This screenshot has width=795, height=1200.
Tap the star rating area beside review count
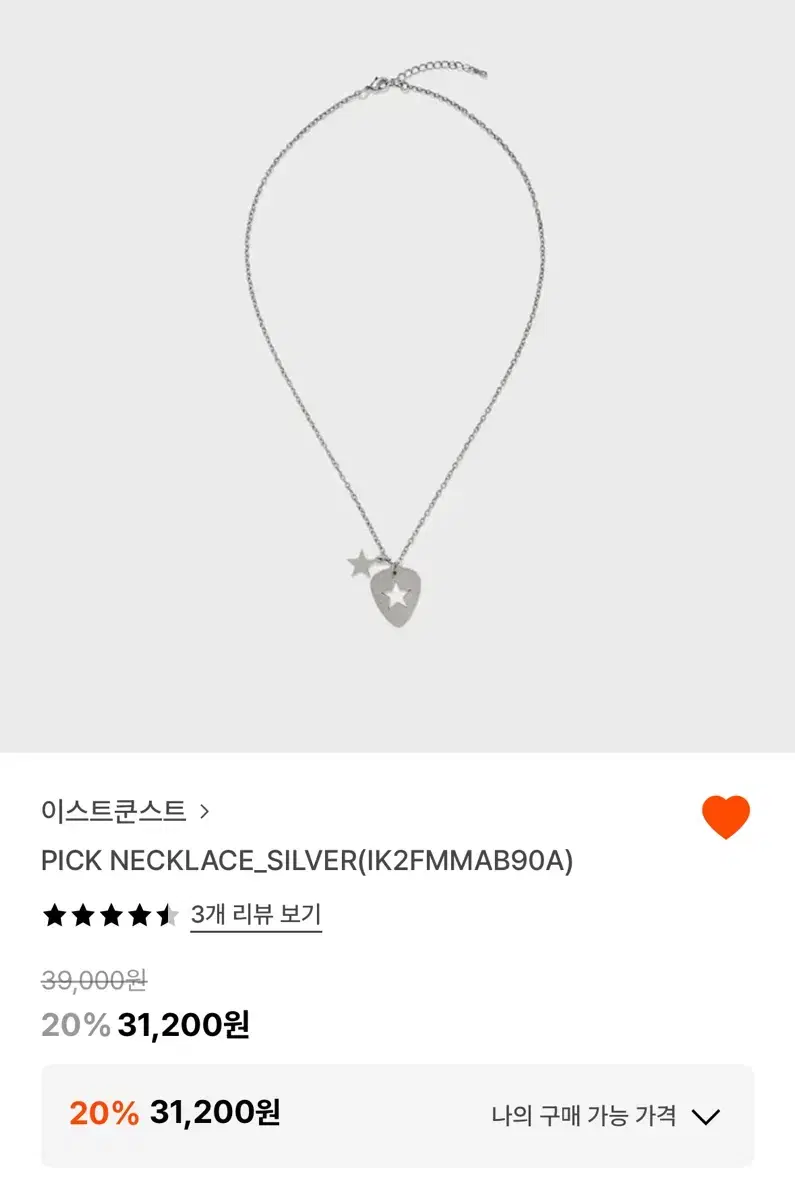coord(108,912)
